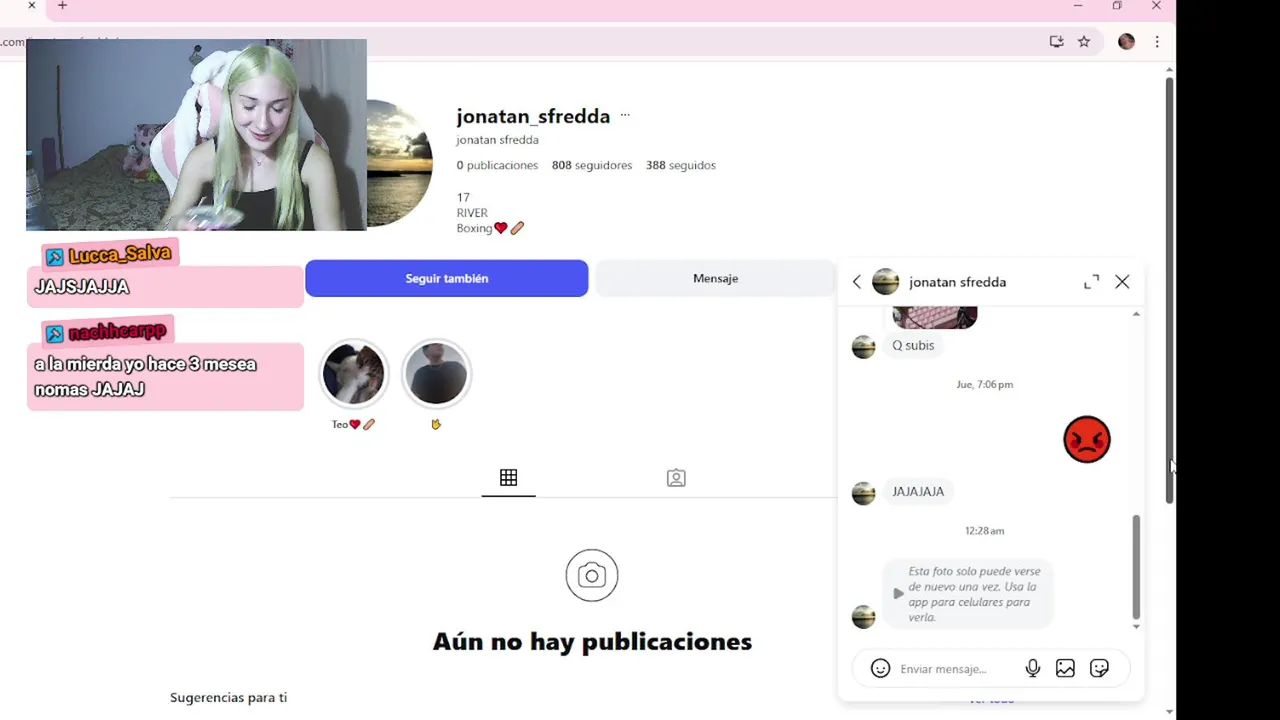Go back in jonatan sfredda chat

point(857,282)
